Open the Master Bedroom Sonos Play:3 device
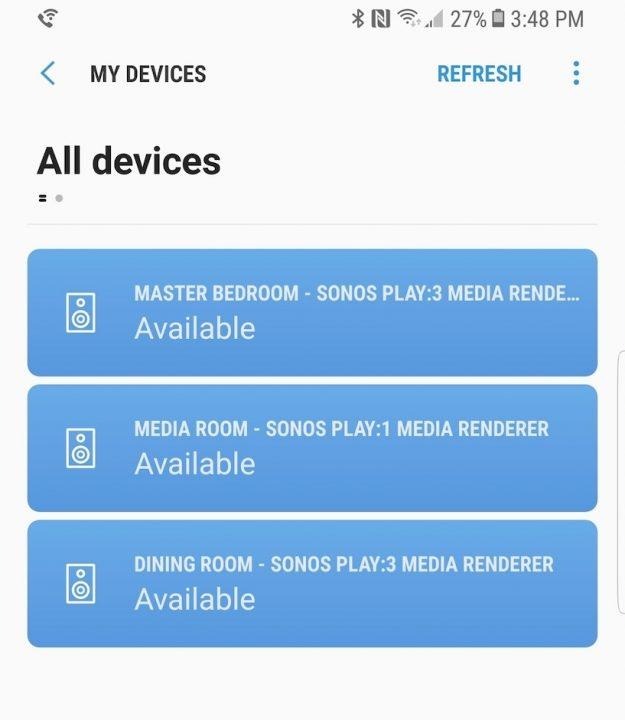Screen dimensions: 625x720 [x=312, y=312]
